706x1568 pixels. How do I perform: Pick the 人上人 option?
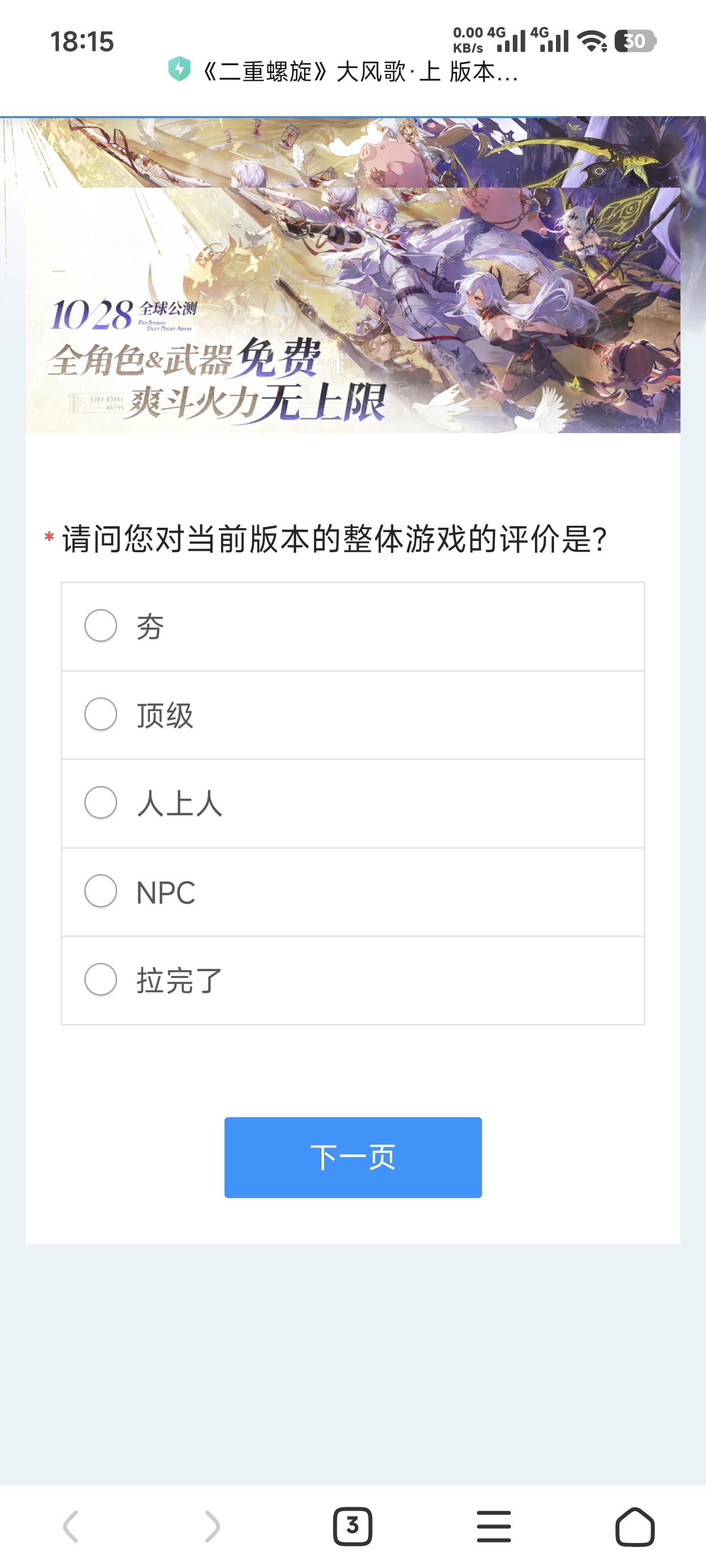pyautogui.click(x=101, y=802)
